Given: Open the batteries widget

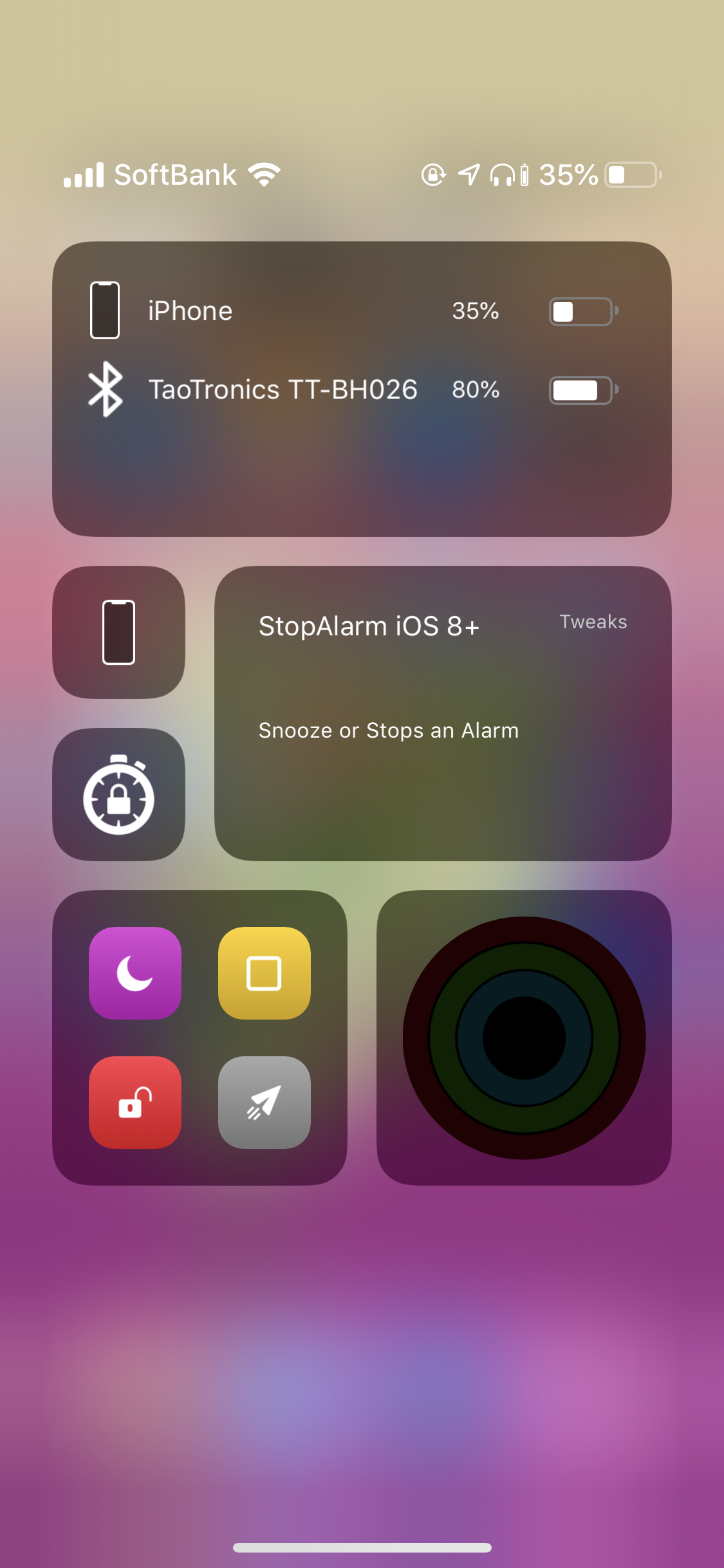Looking at the screenshot, I should pyautogui.click(x=362, y=389).
